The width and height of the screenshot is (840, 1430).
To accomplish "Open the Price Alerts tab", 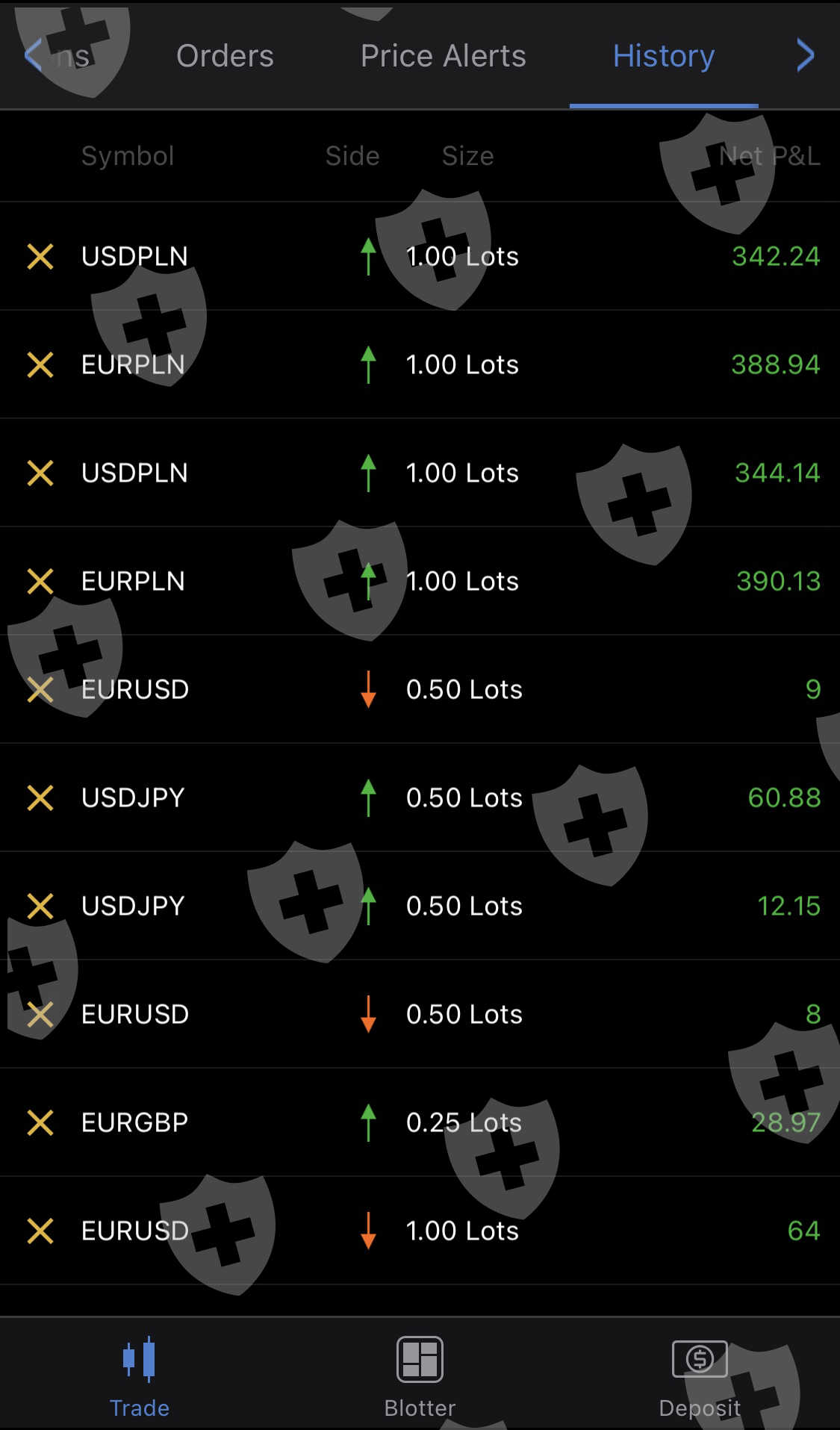I will [x=443, y=56].
